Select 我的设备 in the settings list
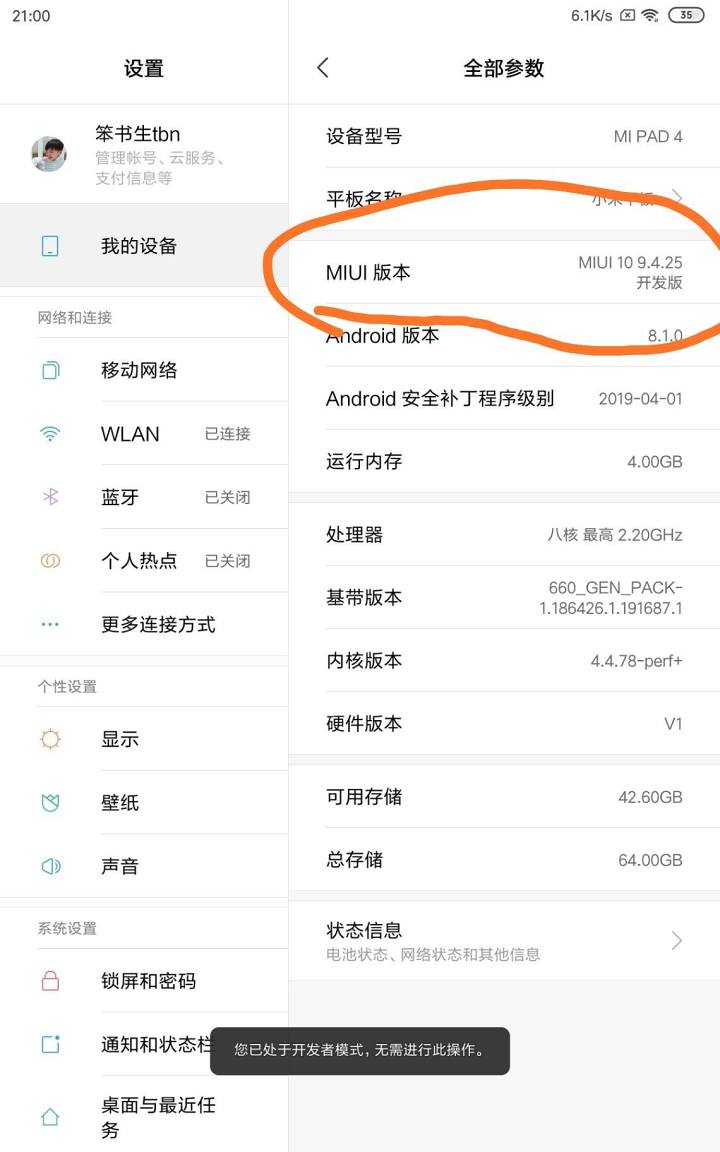The image size is (720, 1152). pos(144,245)
